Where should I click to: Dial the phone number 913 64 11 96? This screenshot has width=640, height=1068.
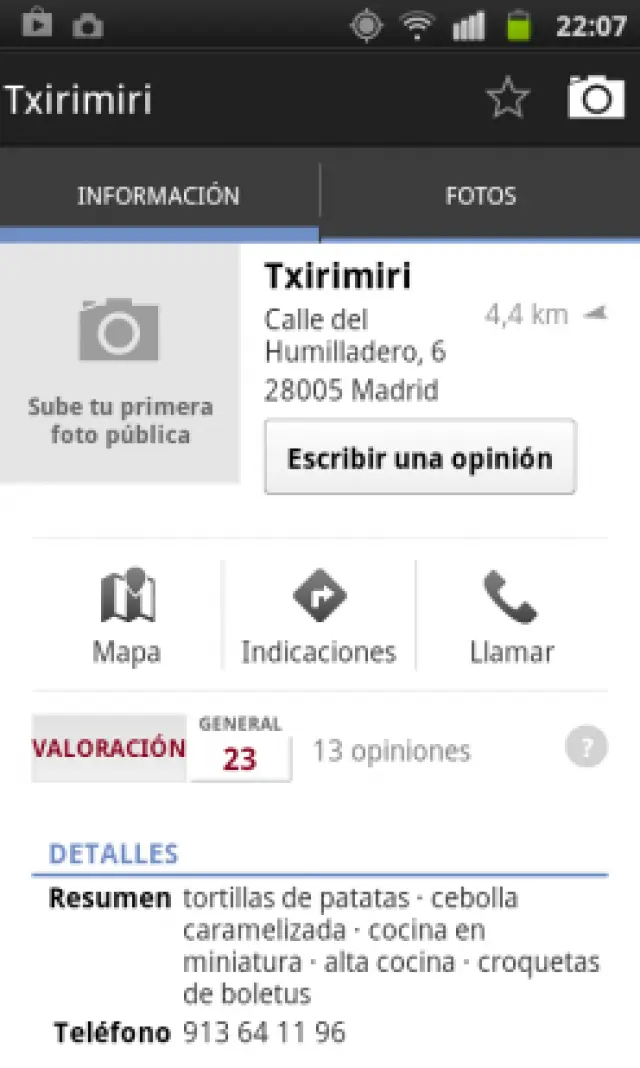click(x=264, y=1032)
